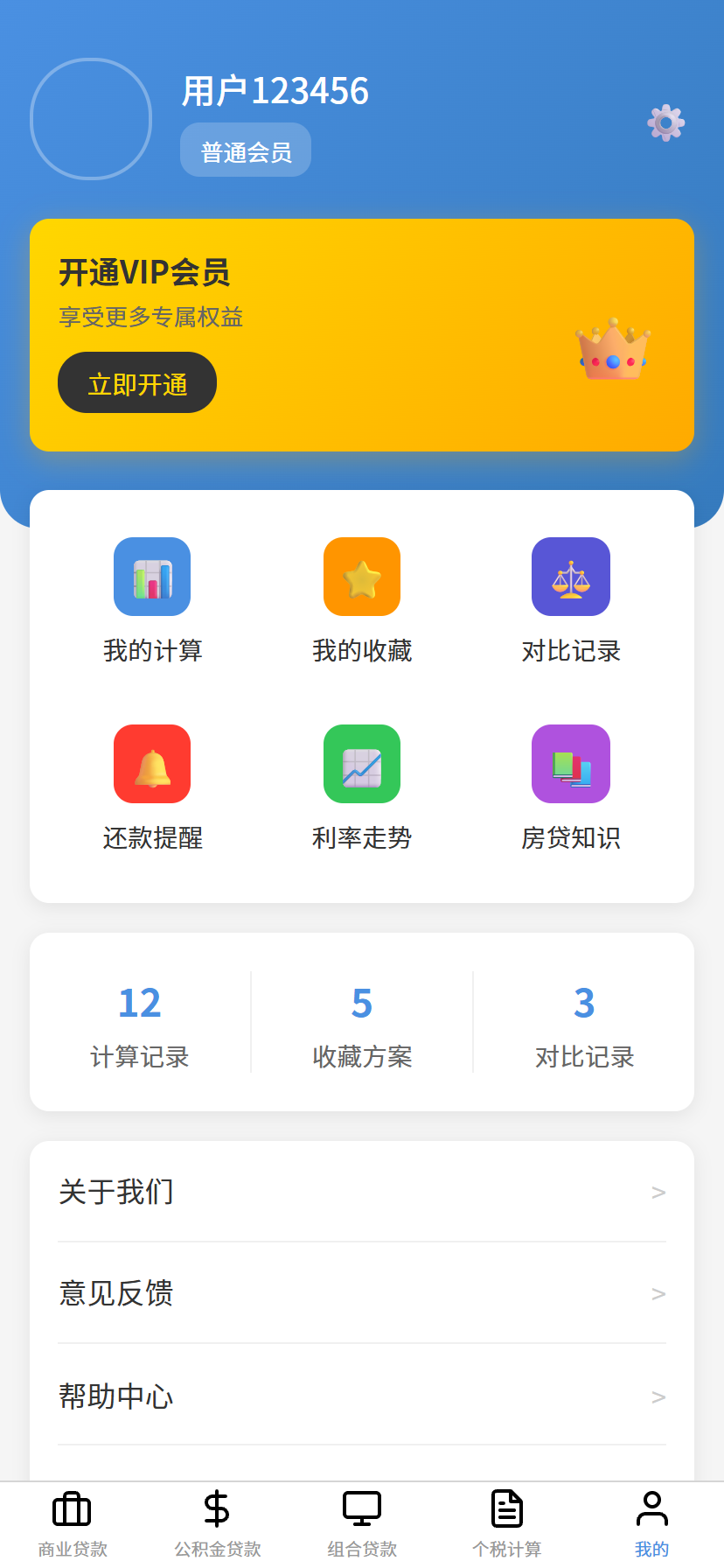
Task: Open 对比记录 scales icon
Action: [570, 577]
